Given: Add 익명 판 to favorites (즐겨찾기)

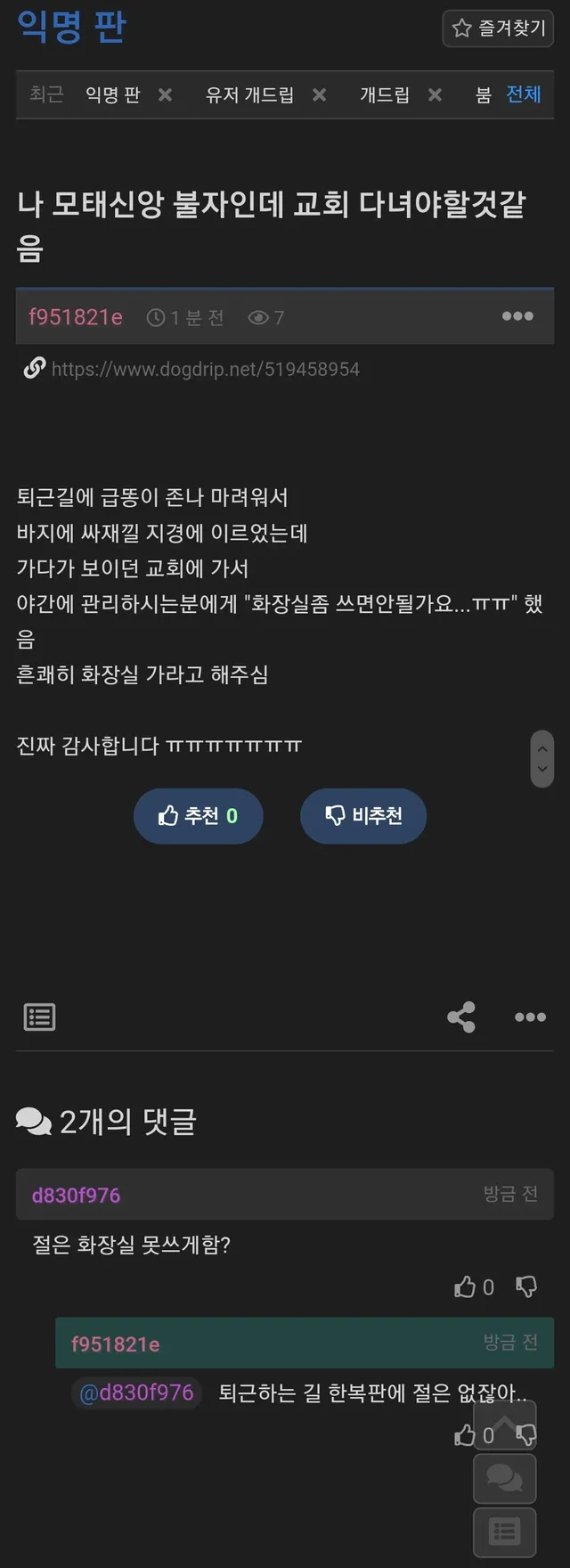Looking at the screenshot, I should click(x=498, y=29).
